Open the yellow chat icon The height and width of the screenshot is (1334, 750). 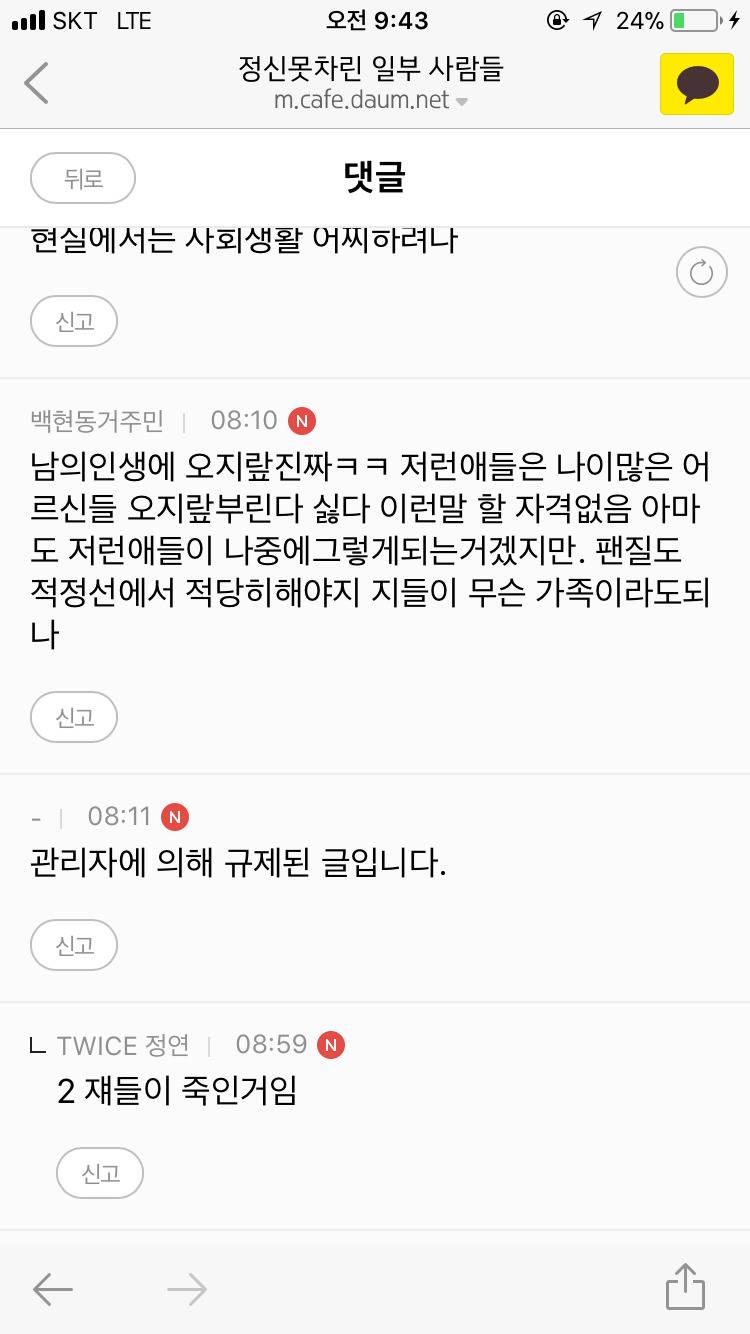[x=696, y=84]
